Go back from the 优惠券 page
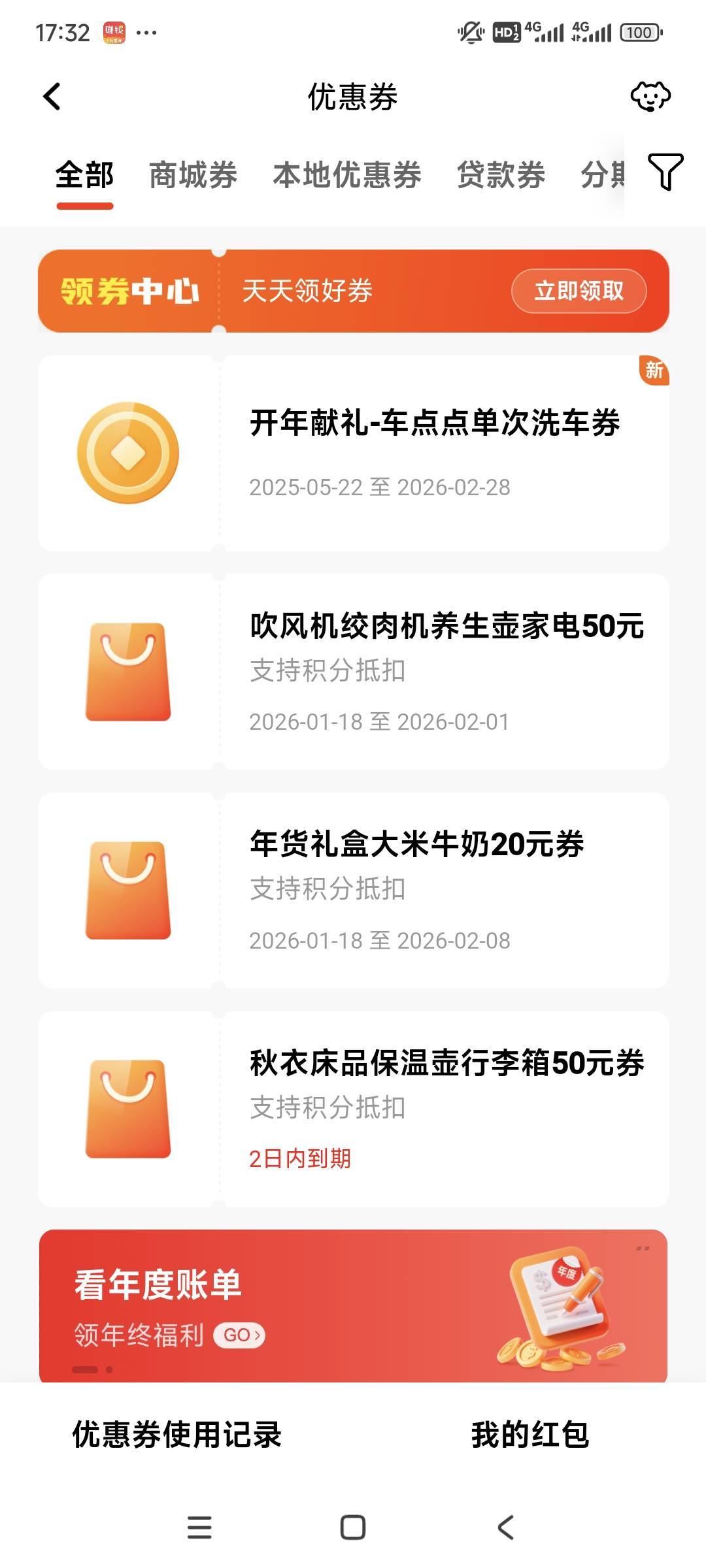The image size is (706, 1568). coord(52,97)
